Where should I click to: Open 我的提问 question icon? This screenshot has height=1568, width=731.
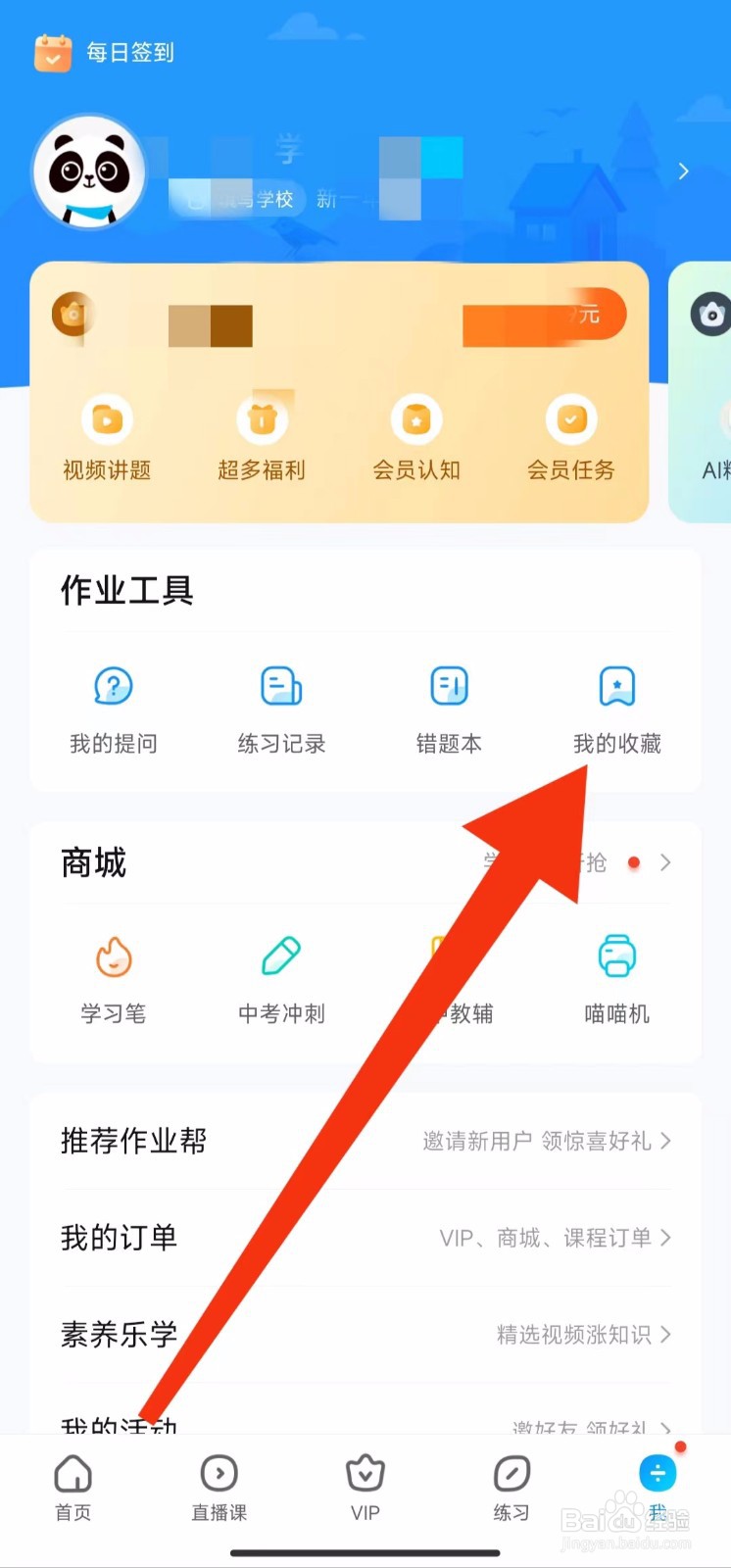pyautogui.click(x=114, y=685)
